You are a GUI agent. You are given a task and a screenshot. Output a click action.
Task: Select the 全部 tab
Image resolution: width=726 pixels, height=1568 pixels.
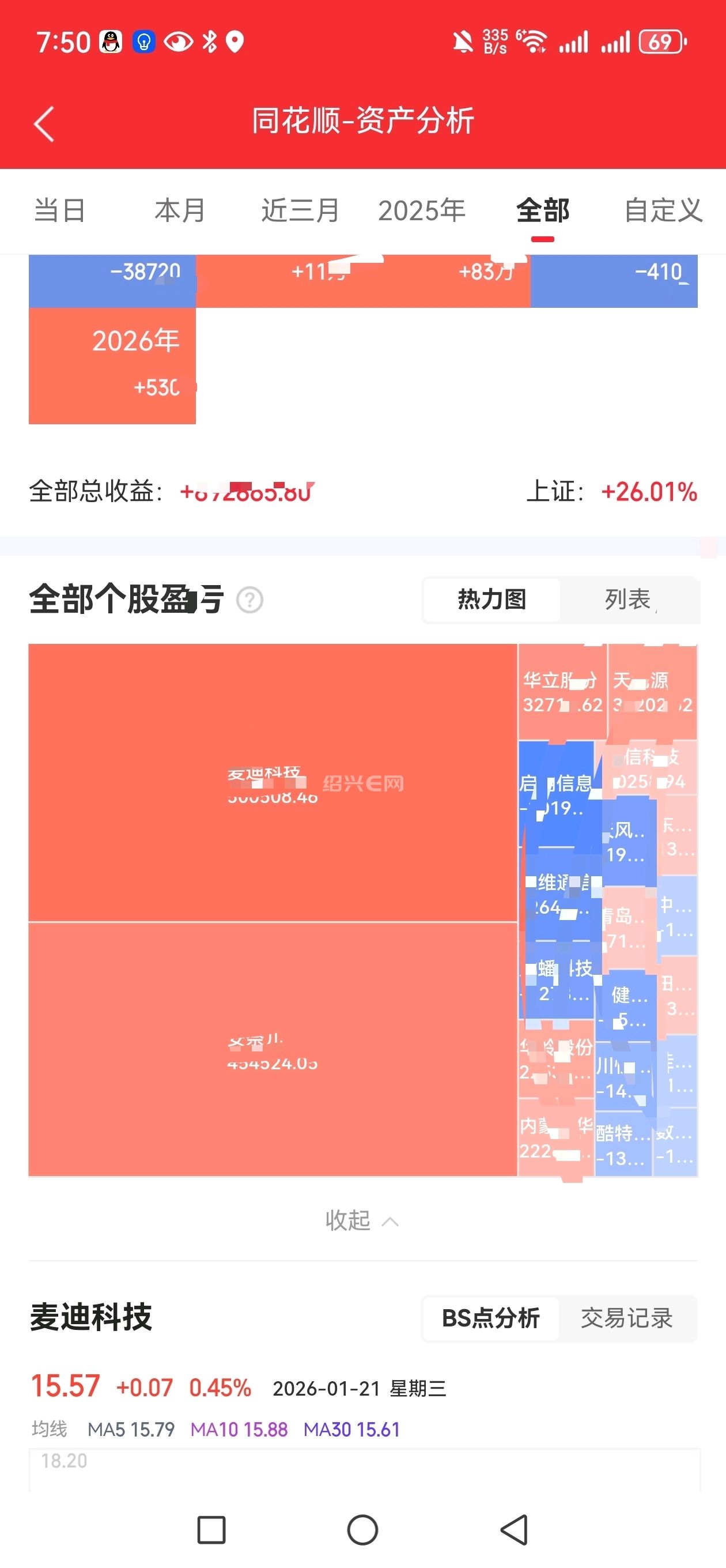[x=542, y=210]
